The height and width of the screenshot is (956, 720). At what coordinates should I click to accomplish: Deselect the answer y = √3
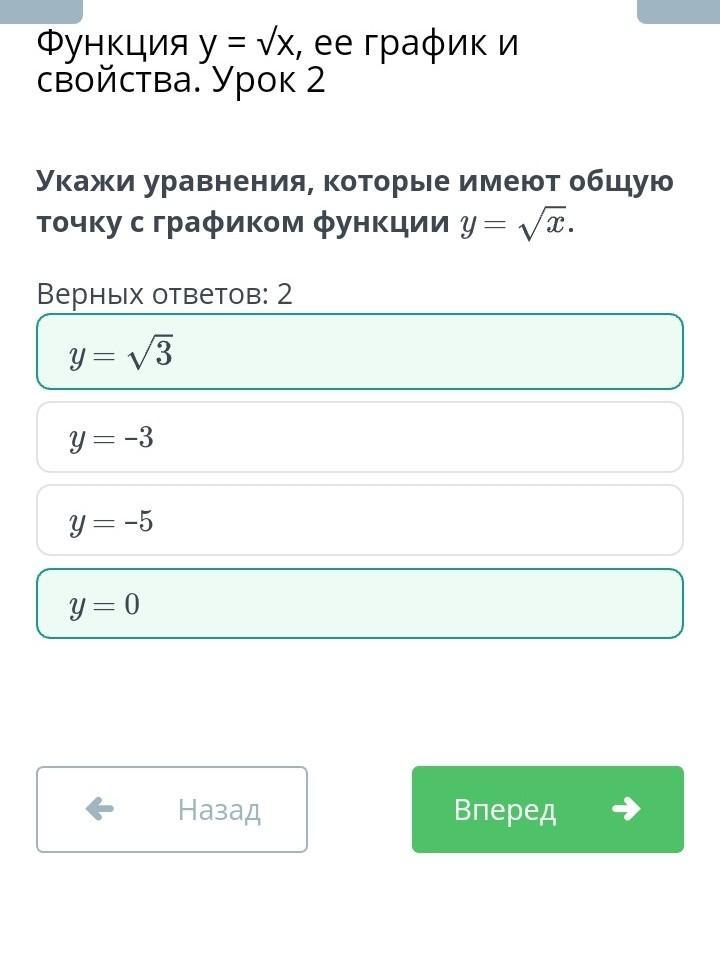[x=360, y=352]
